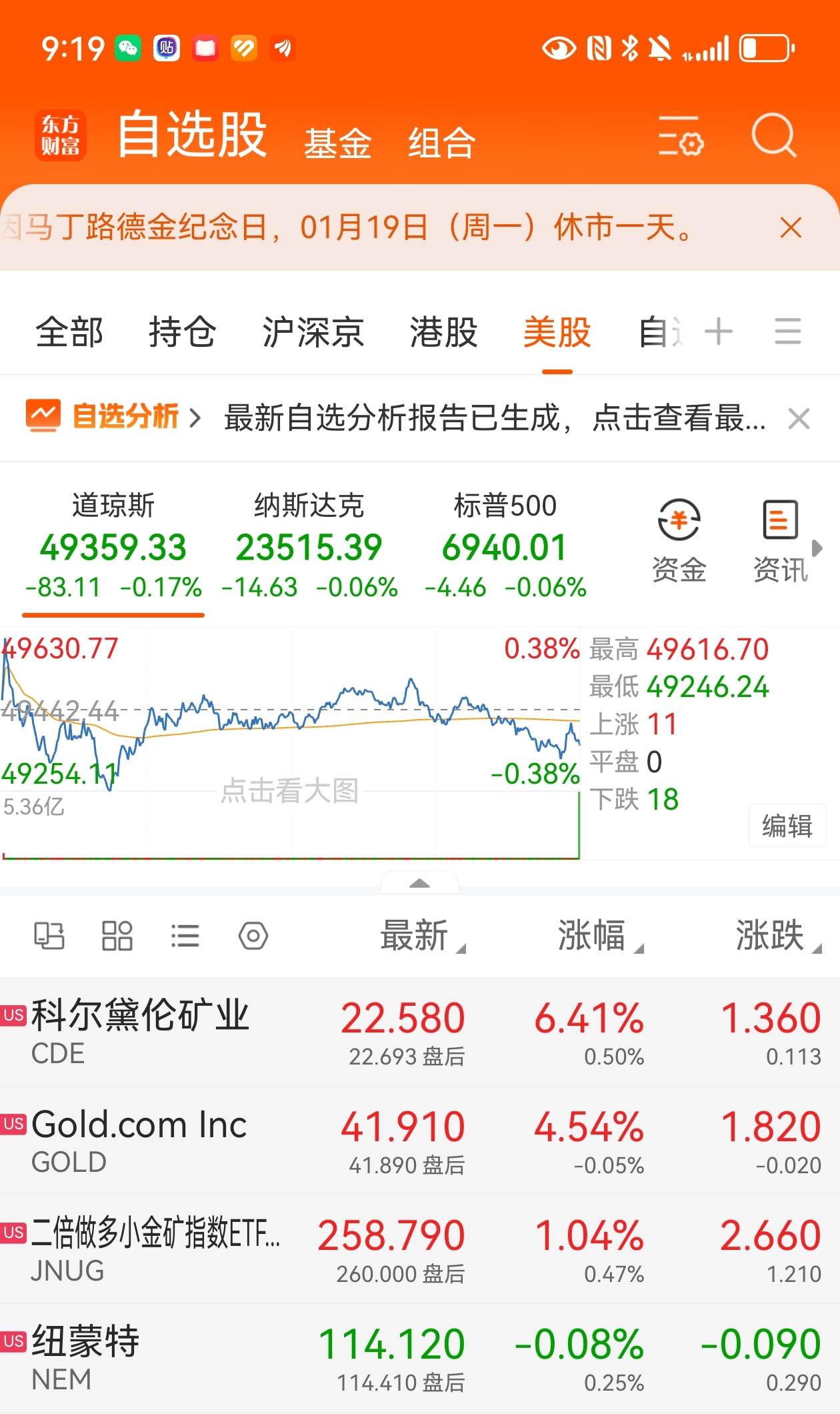Image resolution: width=840 pixels, height=1414 pixels.
Task: Tap the add group plus icon
Action: [719, 331]
